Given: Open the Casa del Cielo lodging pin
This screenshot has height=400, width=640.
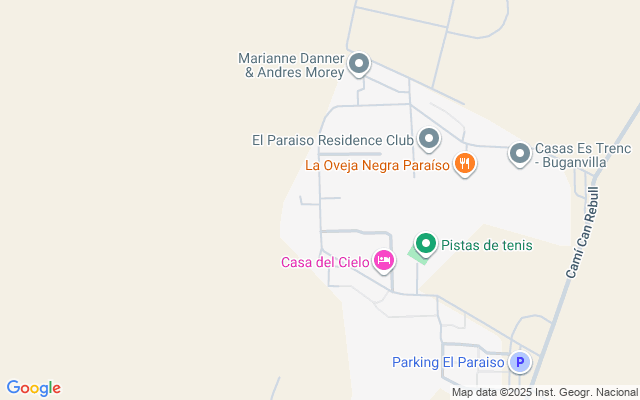Looking at the screenshot, I should 383,262.
